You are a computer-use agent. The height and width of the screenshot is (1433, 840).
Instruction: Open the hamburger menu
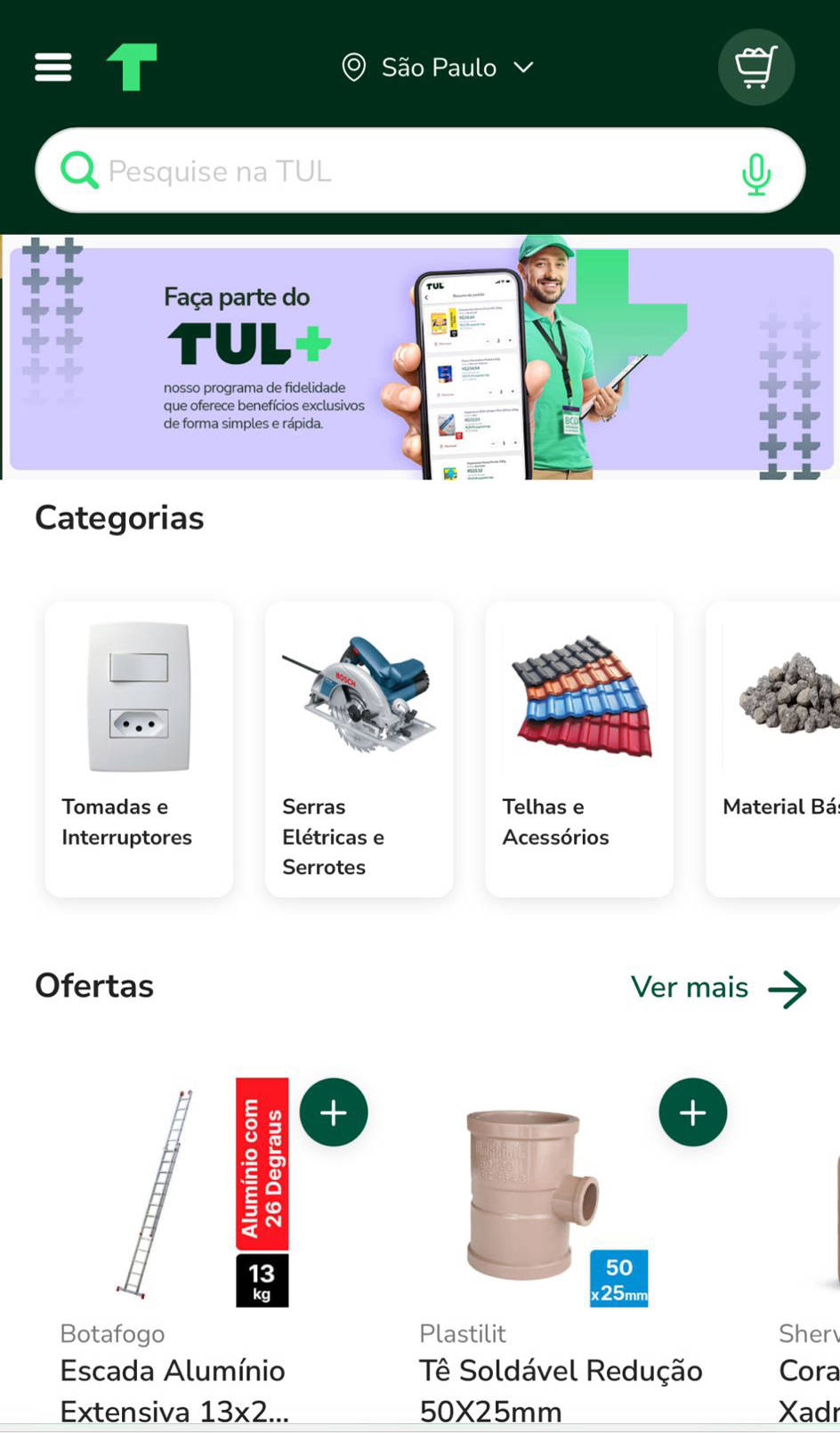pos(52,67)
